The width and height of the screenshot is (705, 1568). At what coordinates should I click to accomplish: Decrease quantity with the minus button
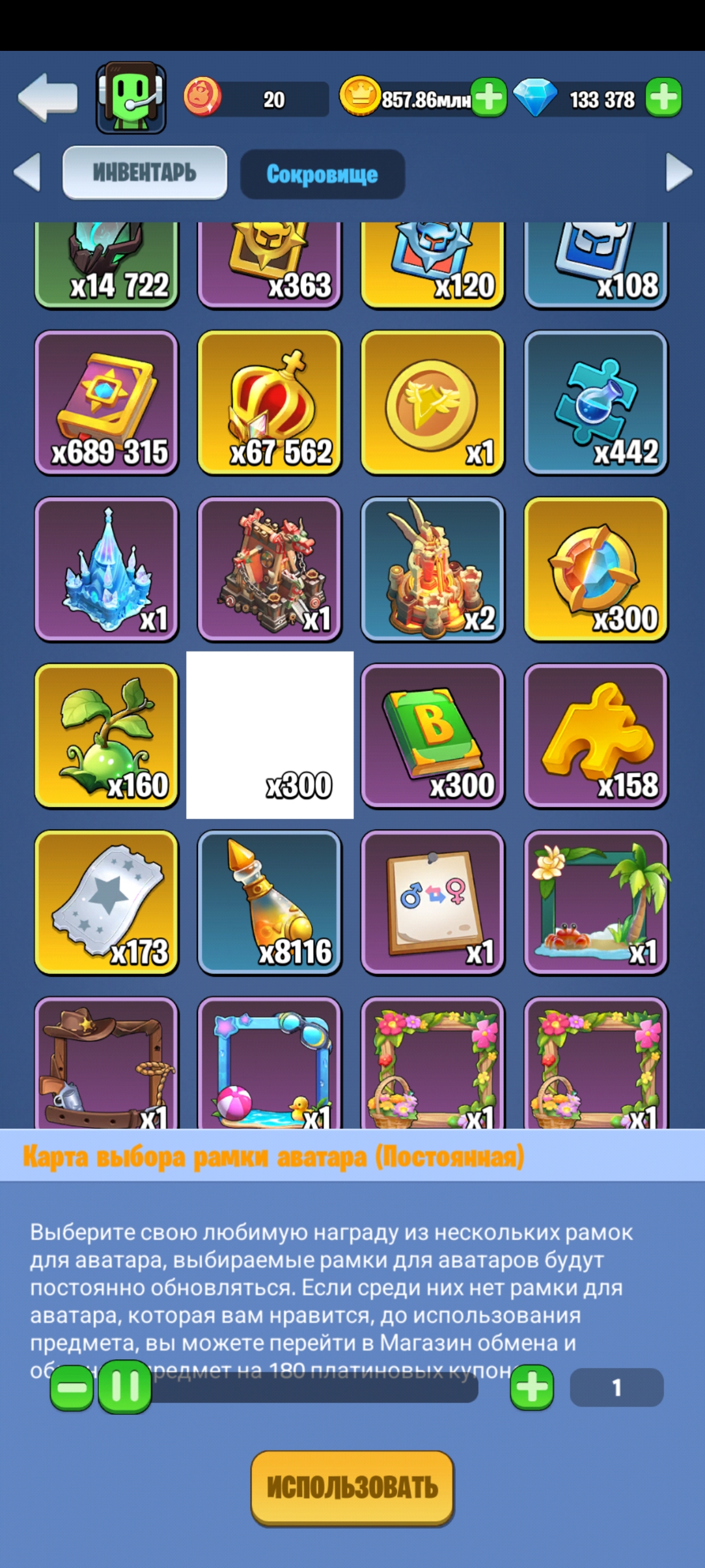click(x=72, y=1388)
